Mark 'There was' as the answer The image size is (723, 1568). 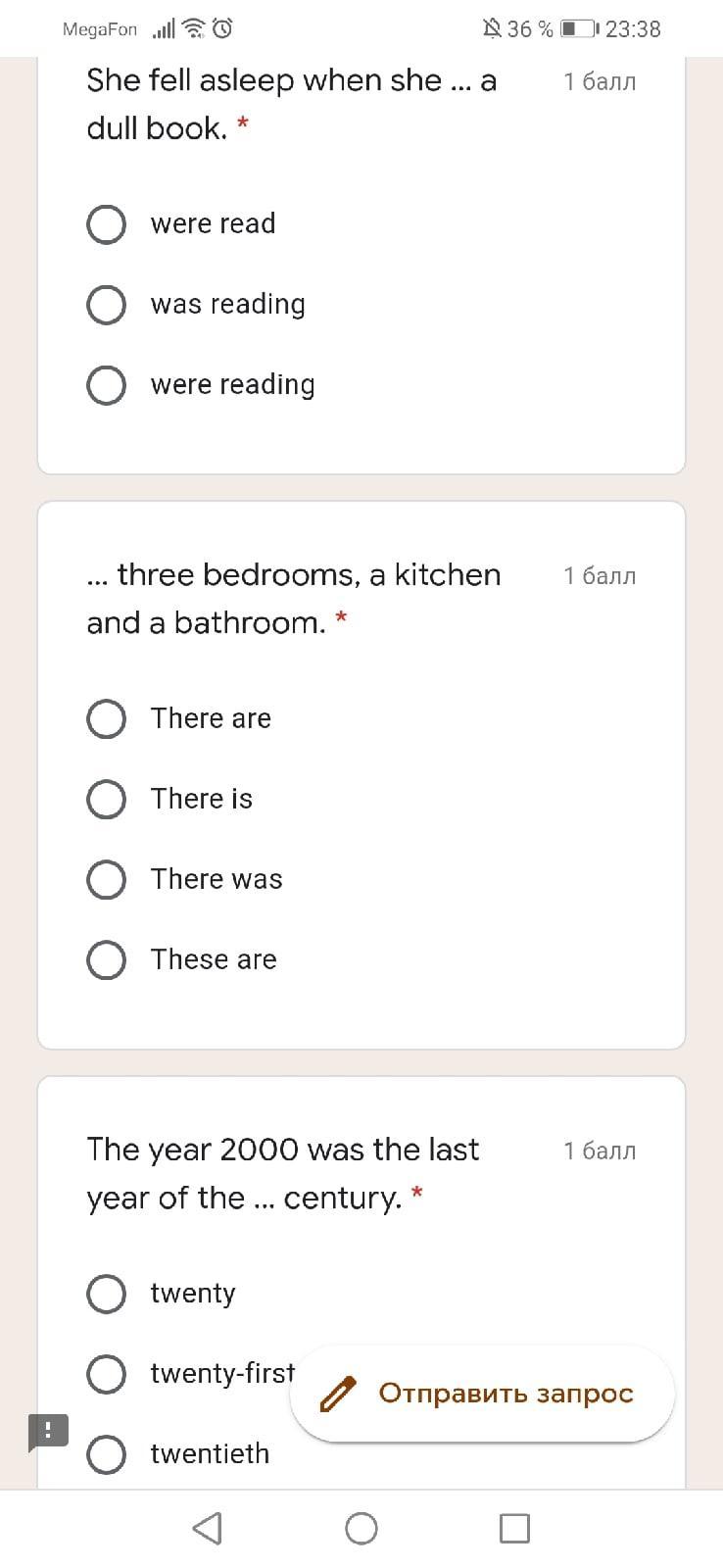coord(106,879)
